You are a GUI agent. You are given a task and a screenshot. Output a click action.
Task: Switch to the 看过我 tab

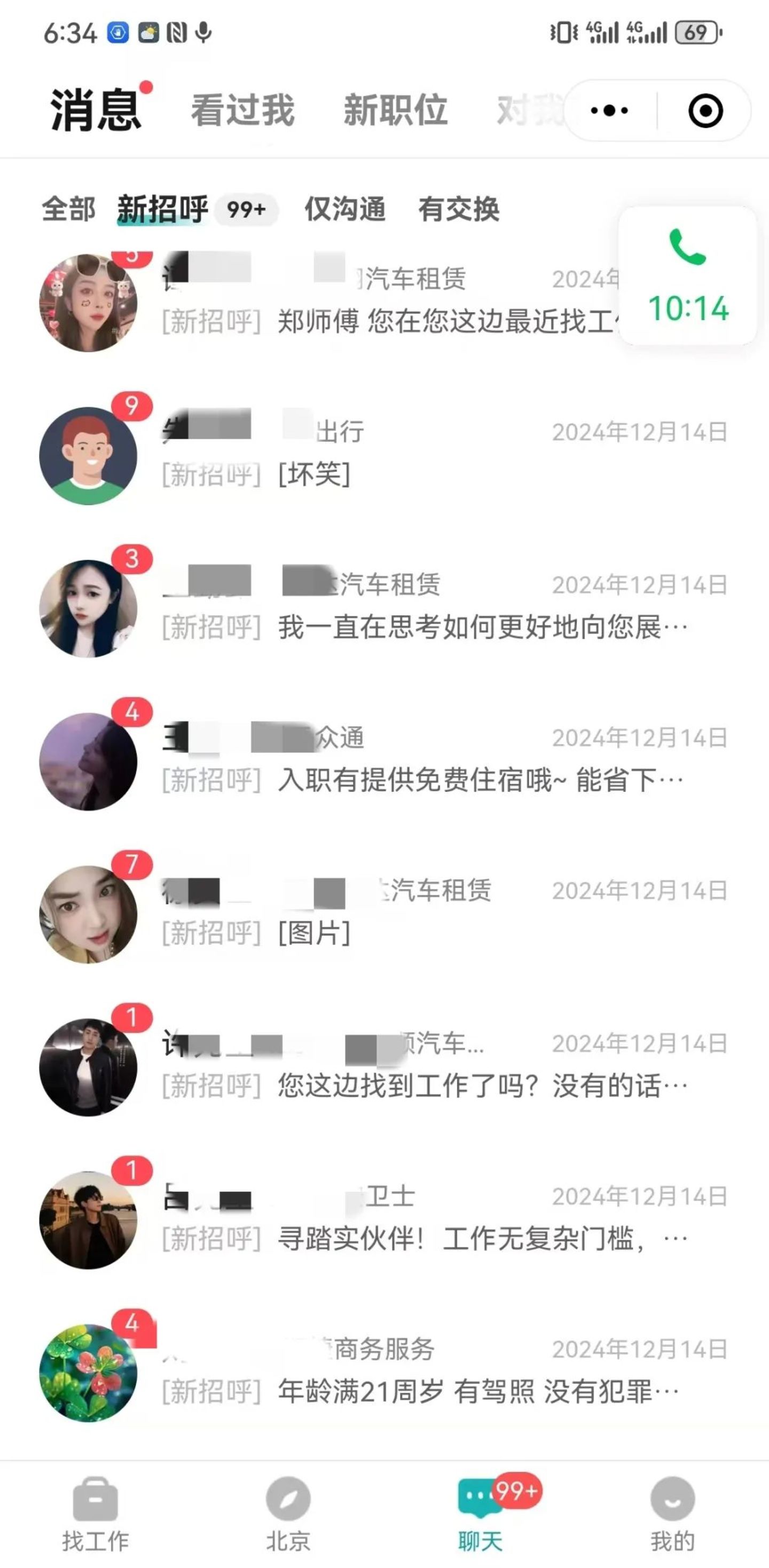pos(242,110)
